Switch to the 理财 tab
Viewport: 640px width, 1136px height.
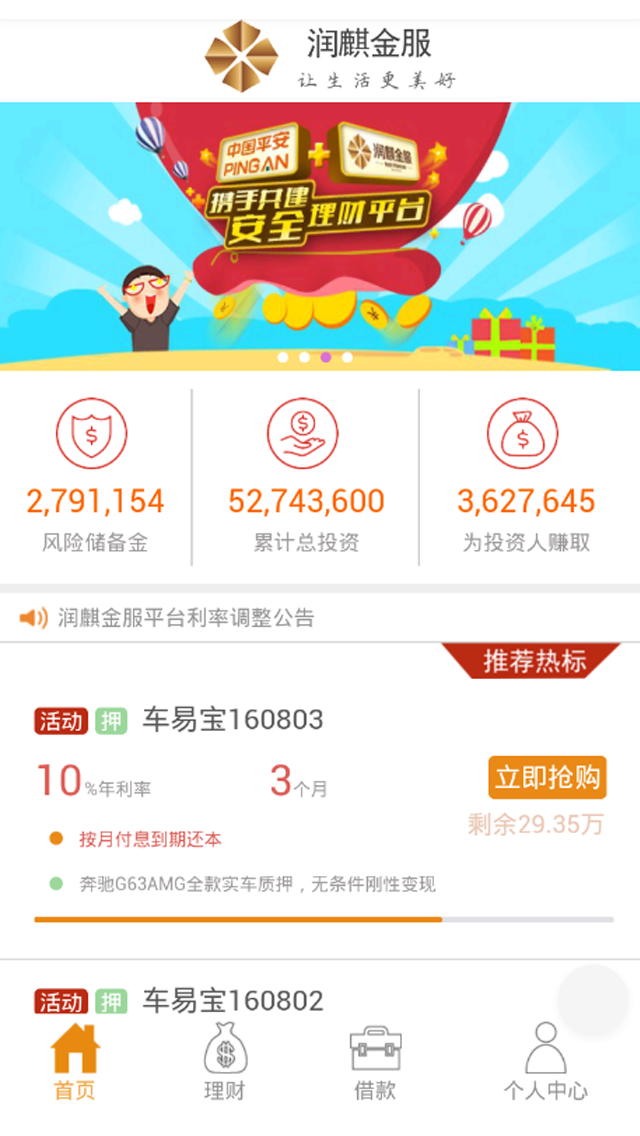coord(225,1063)
